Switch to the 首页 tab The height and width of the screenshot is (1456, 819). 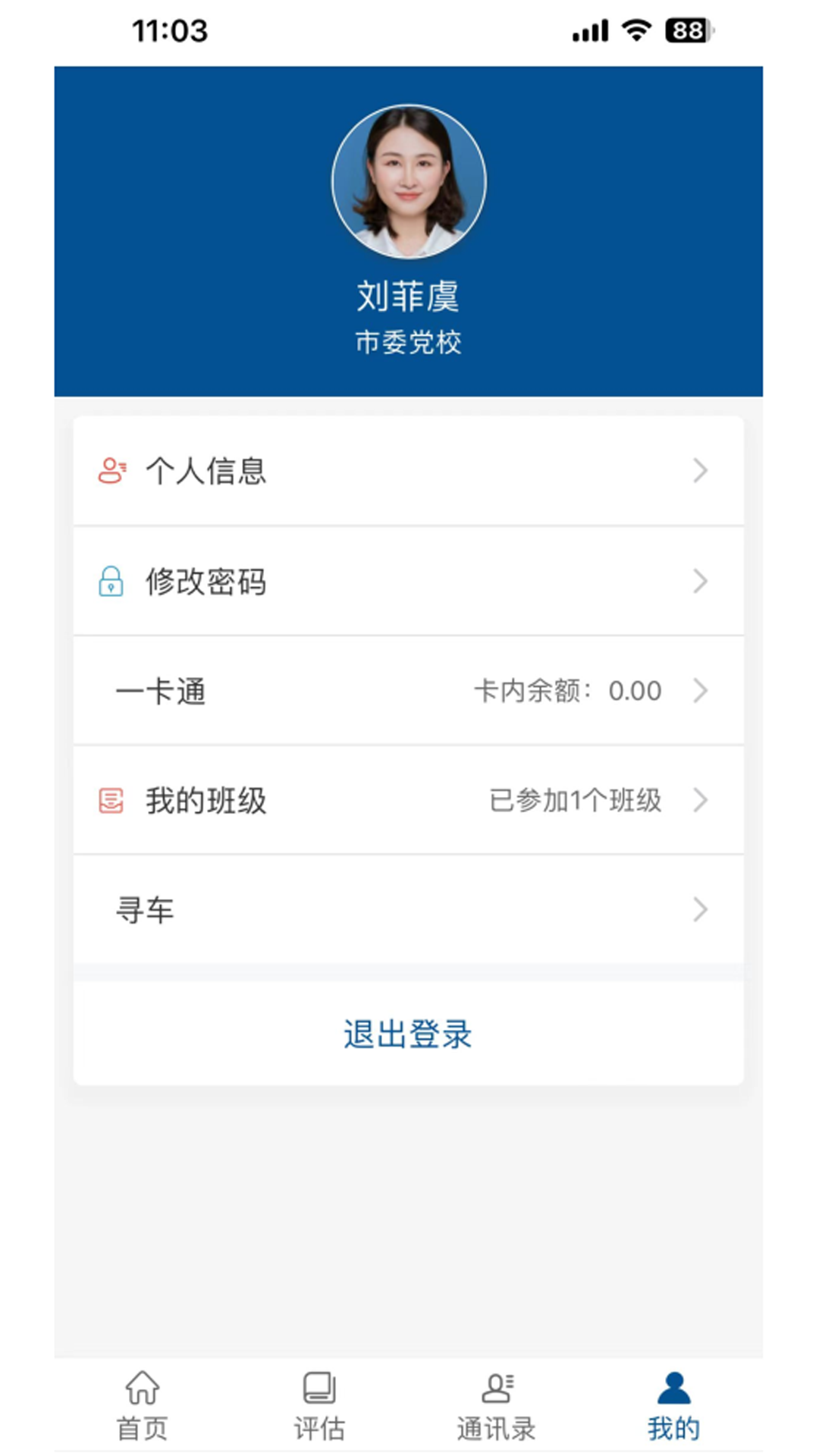pos(142,1405)
